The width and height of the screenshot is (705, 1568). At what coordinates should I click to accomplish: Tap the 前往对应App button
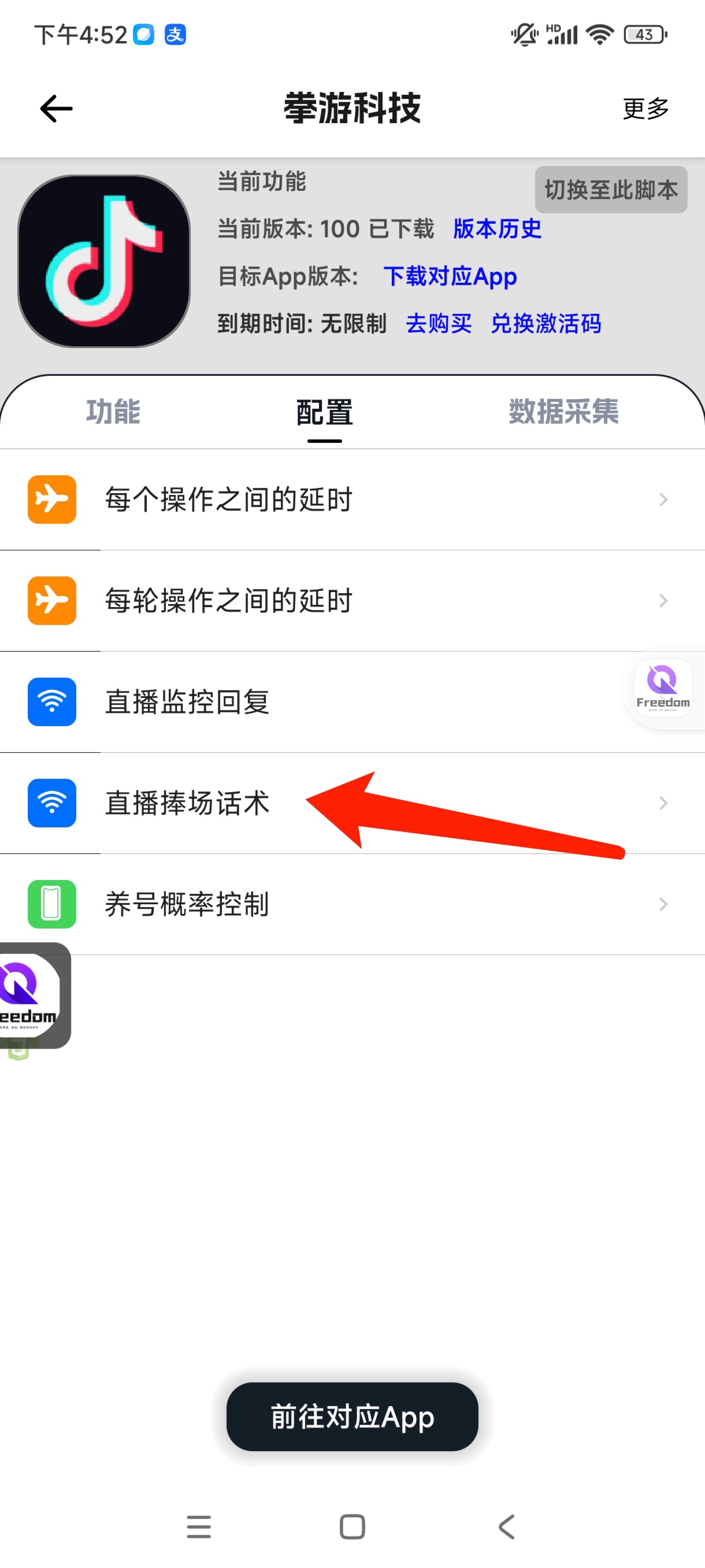[x=352, y=1417]
